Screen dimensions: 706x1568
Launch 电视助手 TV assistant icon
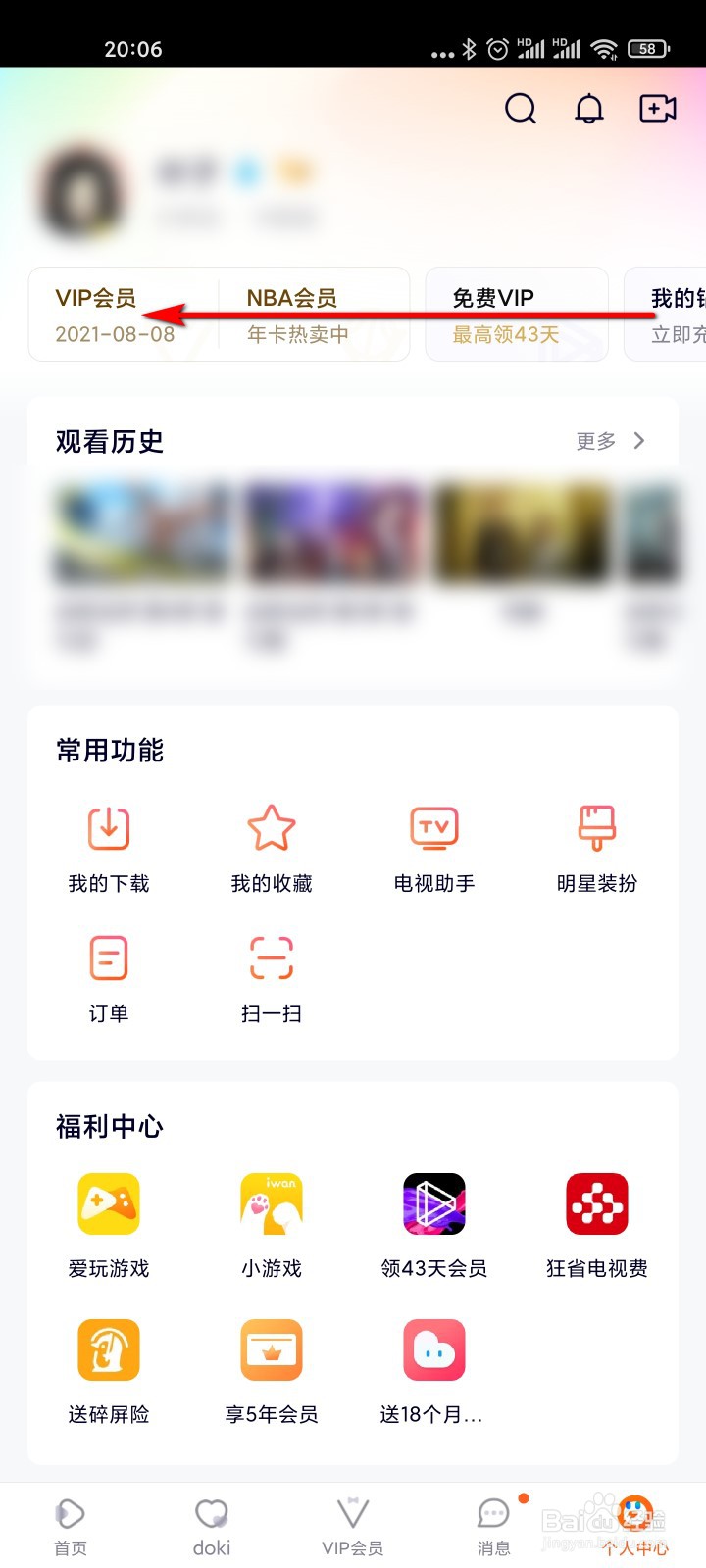pyautogui.click(x=433, y=828)
